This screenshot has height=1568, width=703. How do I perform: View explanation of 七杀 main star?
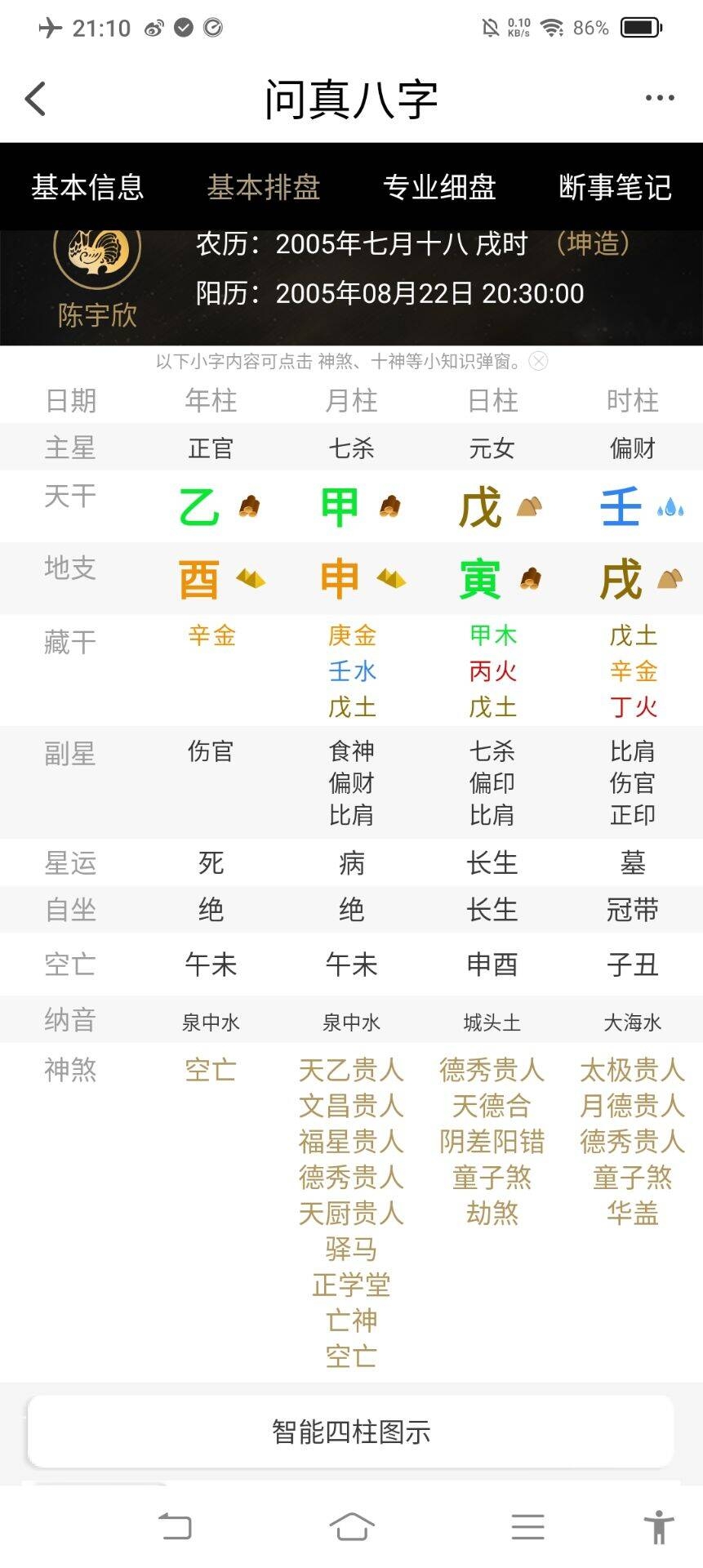351,448
